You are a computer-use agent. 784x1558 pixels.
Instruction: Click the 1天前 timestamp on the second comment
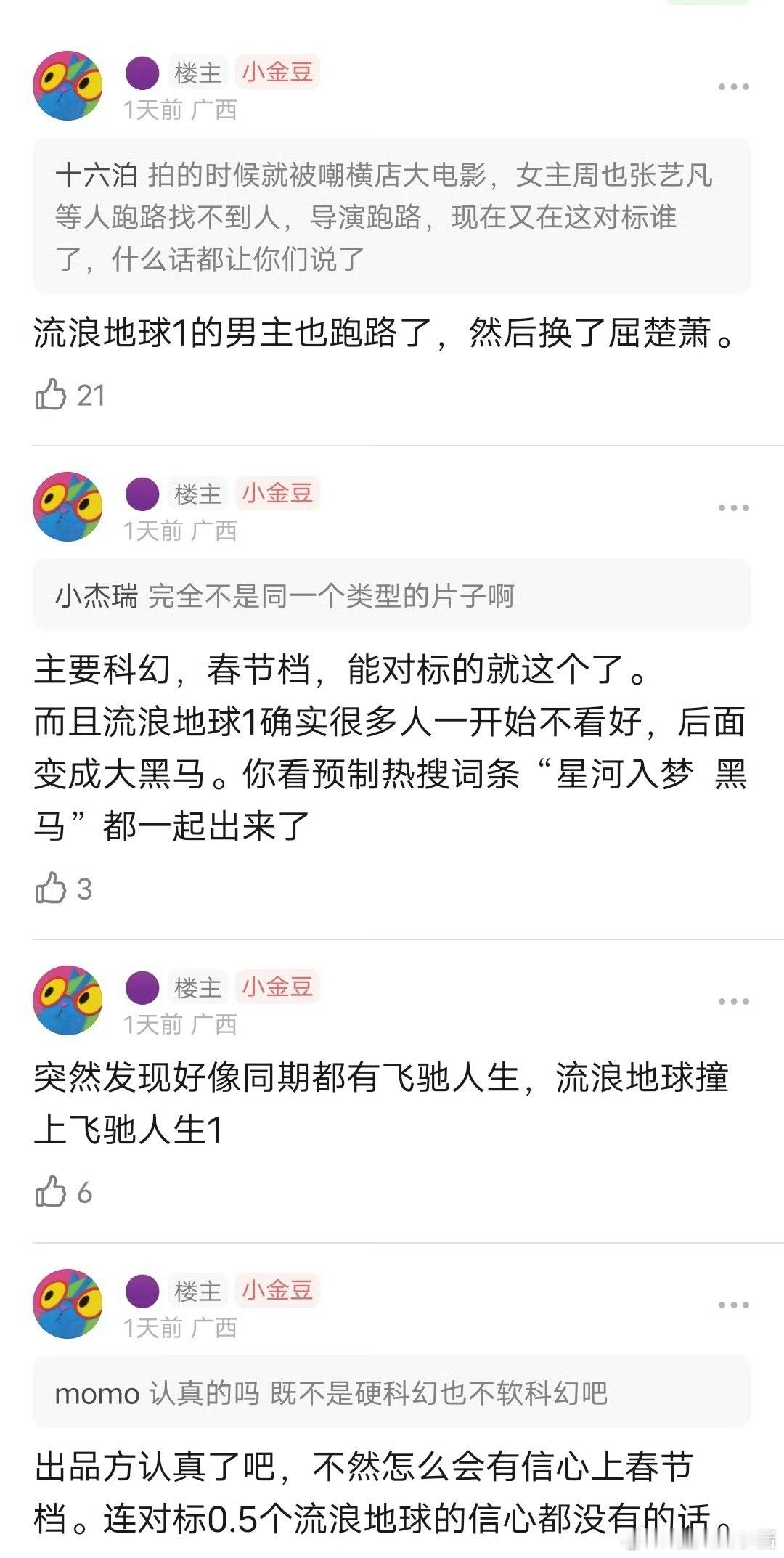pyautogui.click(x=152, y=530)
